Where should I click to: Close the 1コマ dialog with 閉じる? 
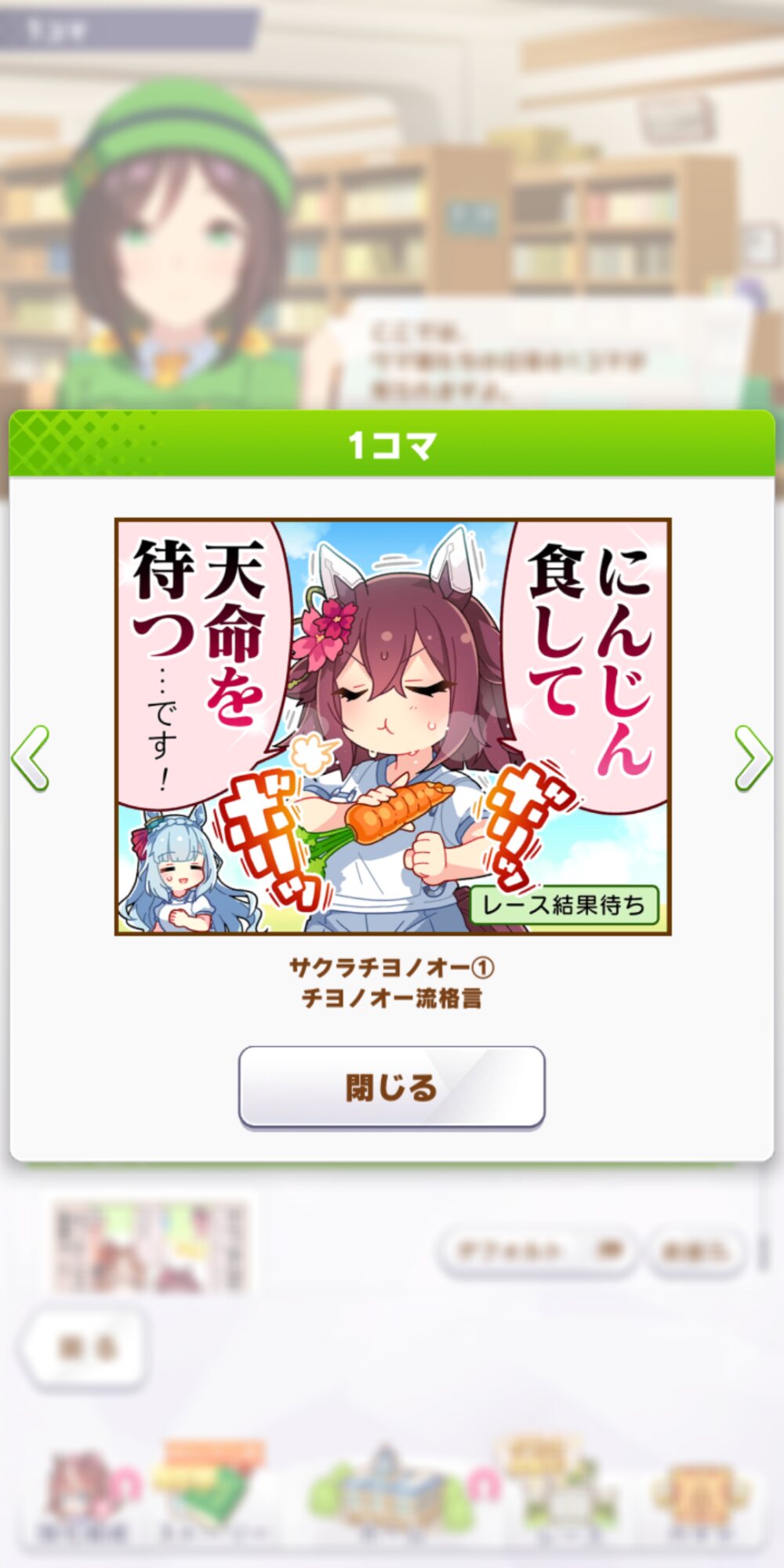point(391,1087)
